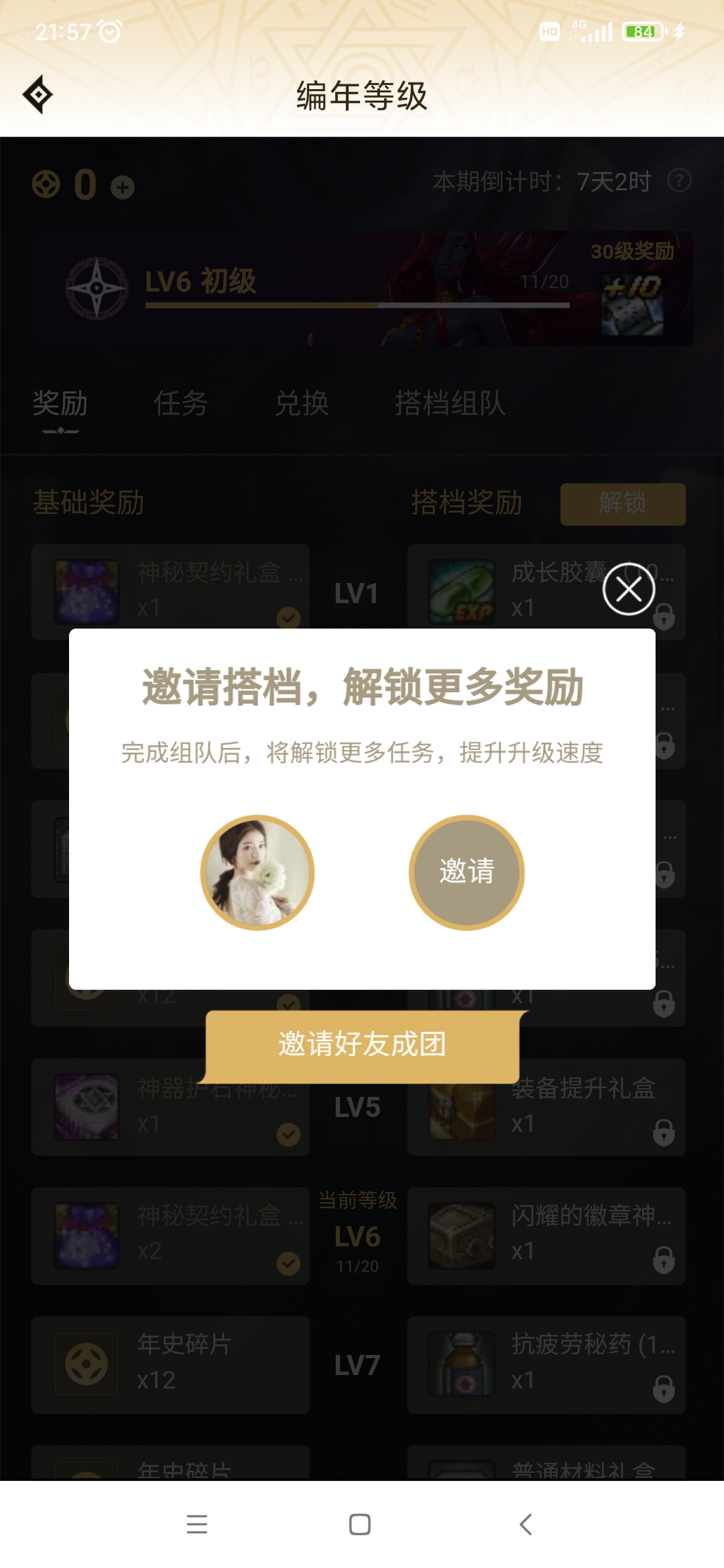This screenshot has height=1568, width=724.
Task: Open the partner's avatar in the dialog
Action: [x=257, y=872]
